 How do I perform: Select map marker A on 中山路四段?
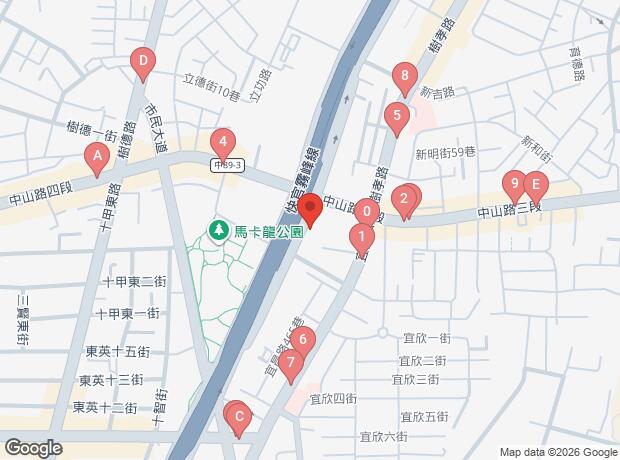[97, 156]
